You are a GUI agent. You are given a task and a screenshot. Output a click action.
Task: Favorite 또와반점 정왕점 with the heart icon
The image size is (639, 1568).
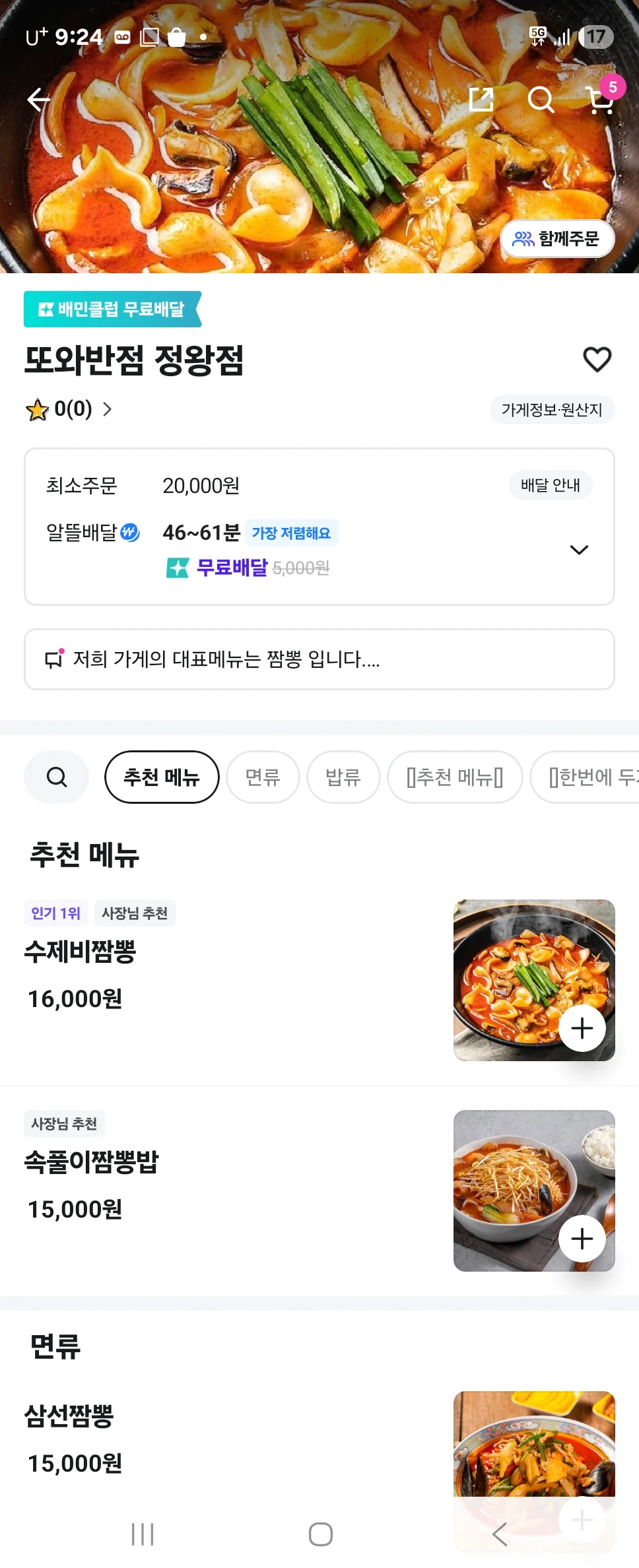[x=597, y=360]
